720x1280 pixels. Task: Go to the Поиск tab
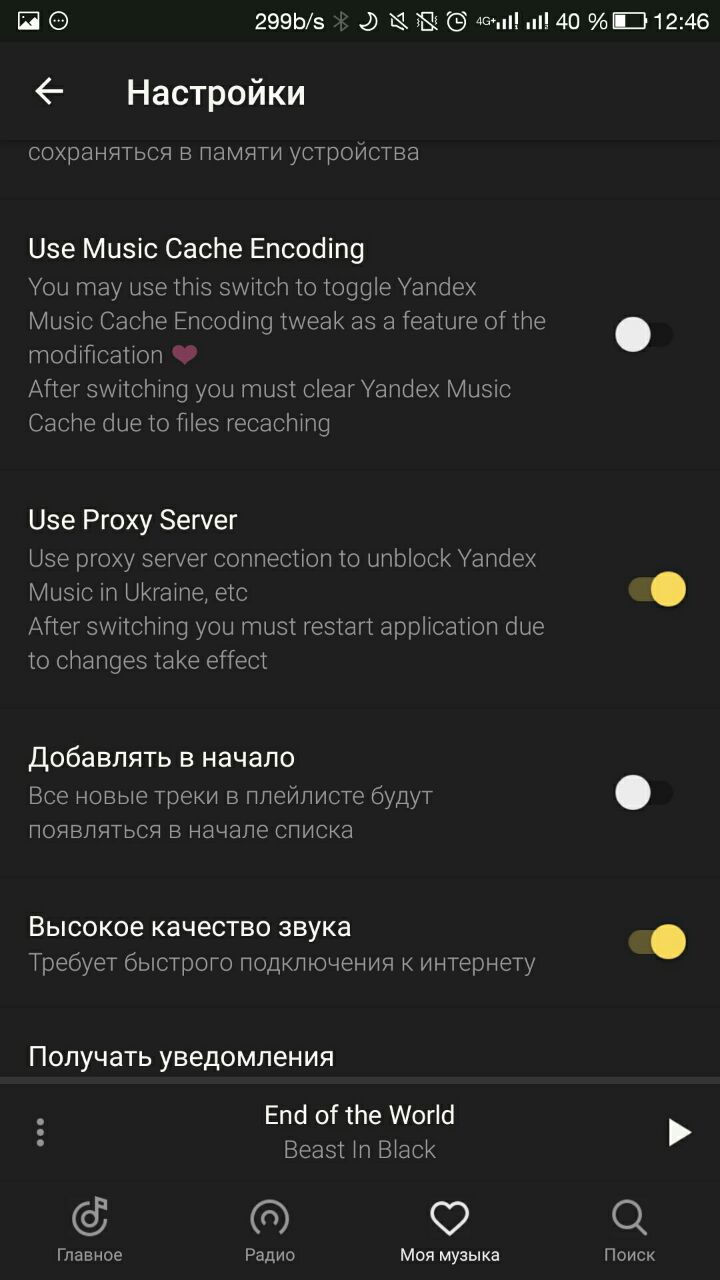tap(629, 1232)
